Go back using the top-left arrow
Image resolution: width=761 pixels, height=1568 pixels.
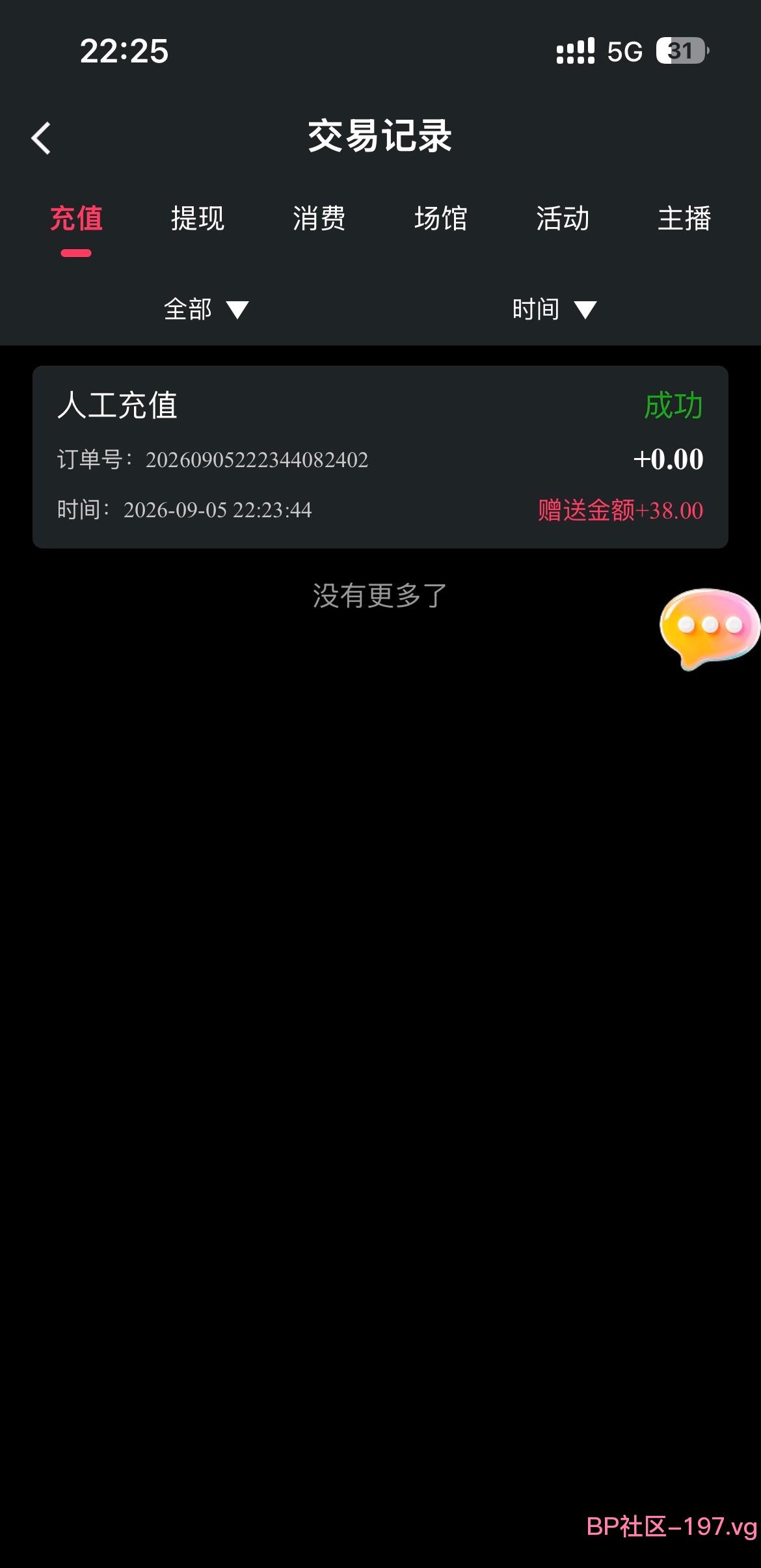[41, 138]
